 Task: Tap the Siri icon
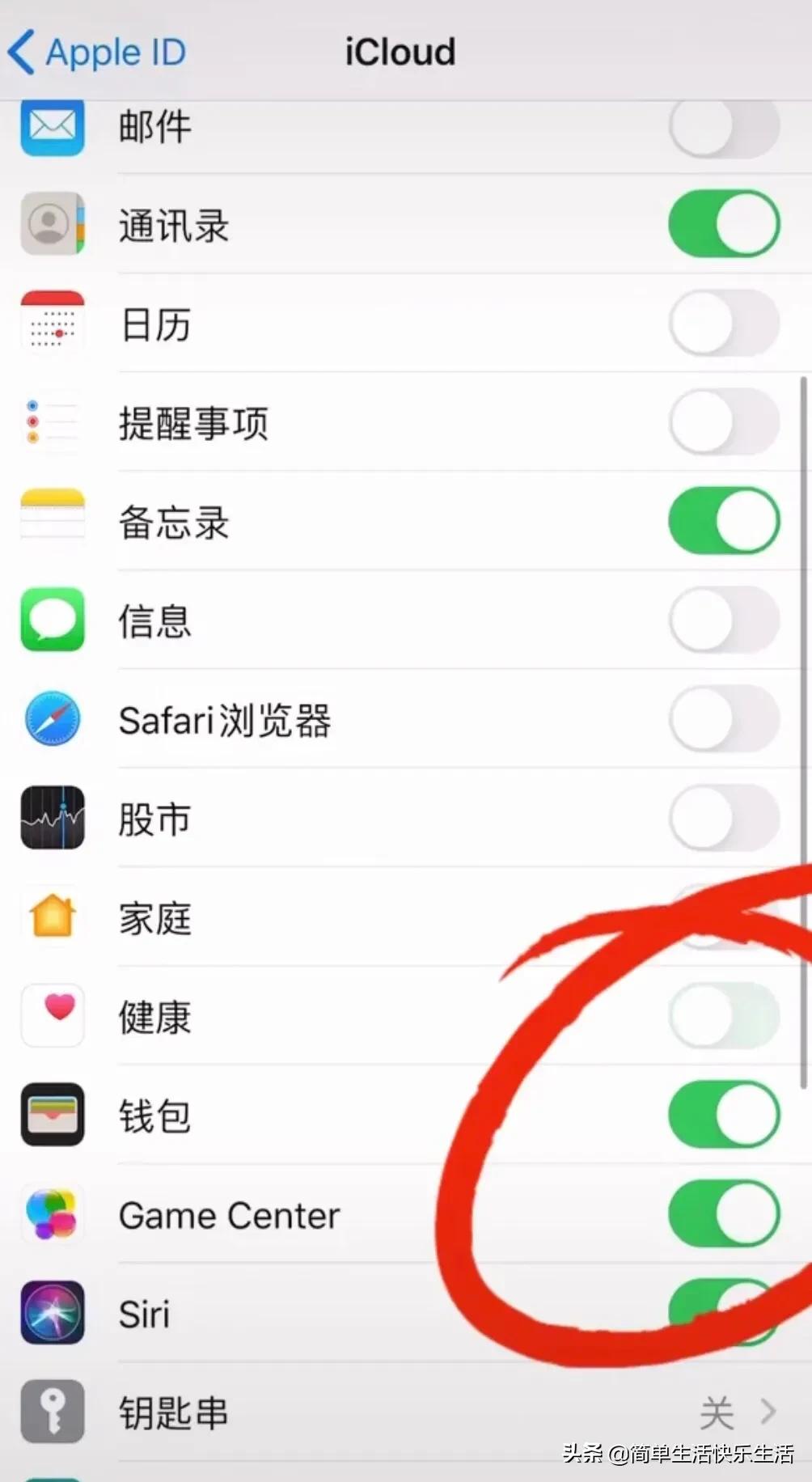coord(51,1314)
